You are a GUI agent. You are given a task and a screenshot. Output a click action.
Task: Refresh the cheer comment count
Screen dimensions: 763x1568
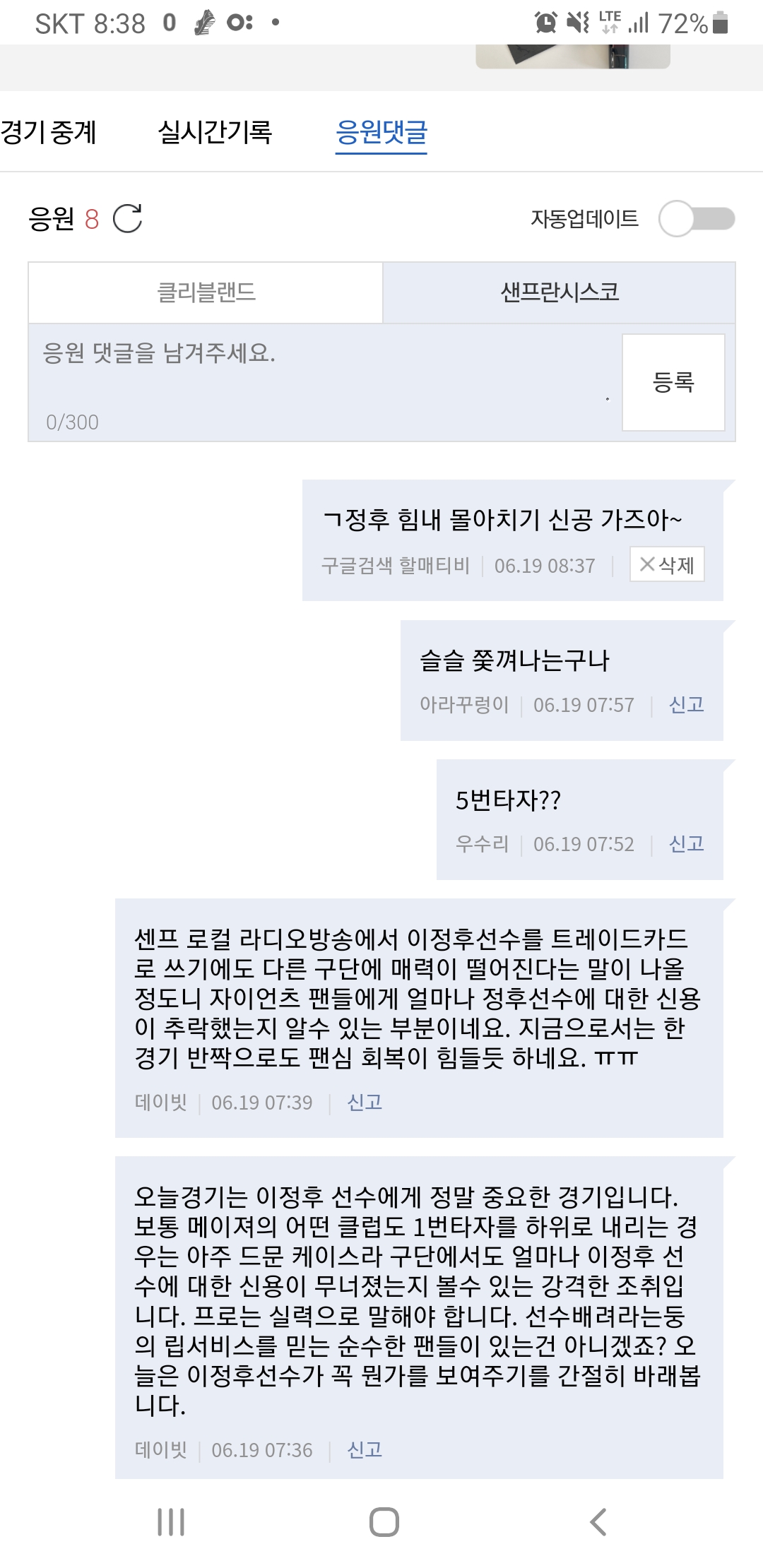coord(128,219)
